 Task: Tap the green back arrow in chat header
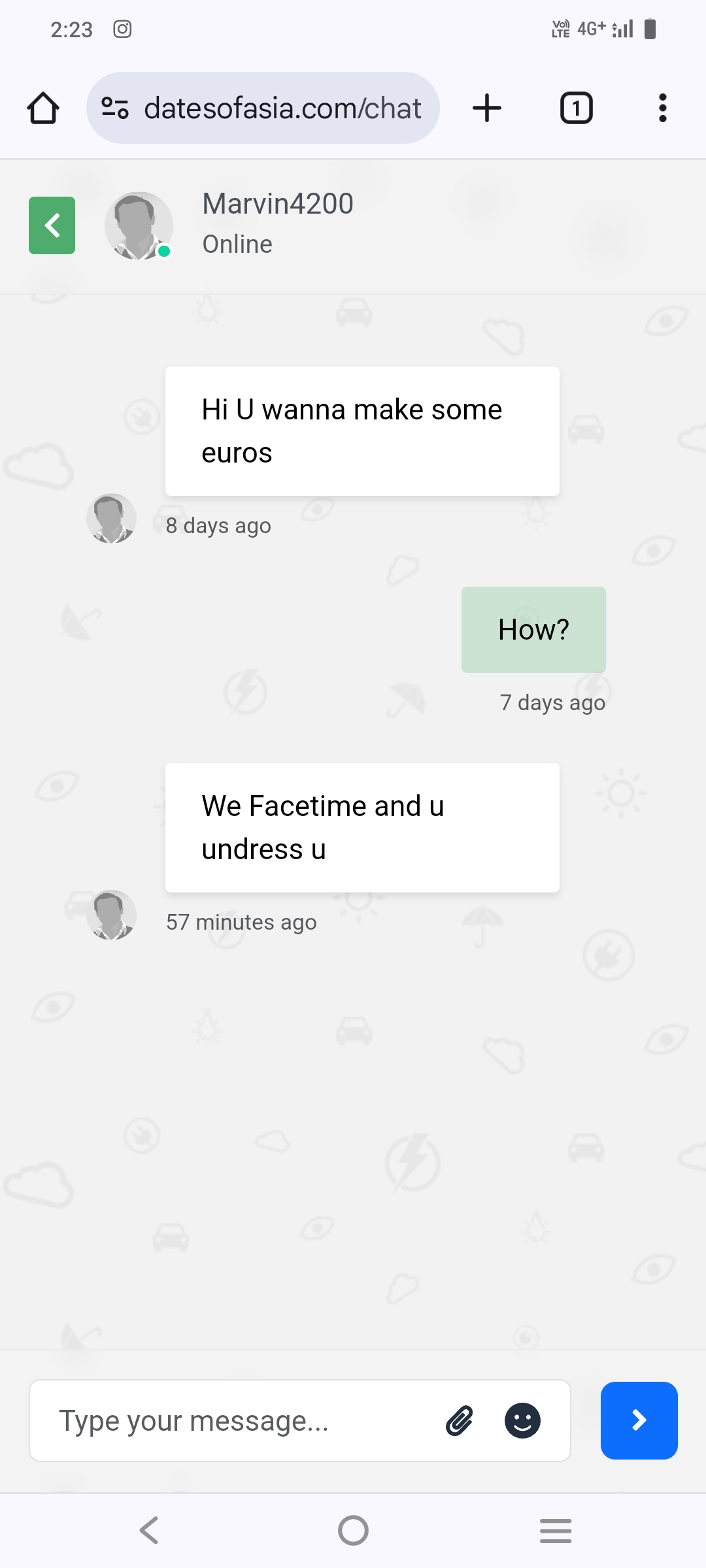click(x=52, y=225)
